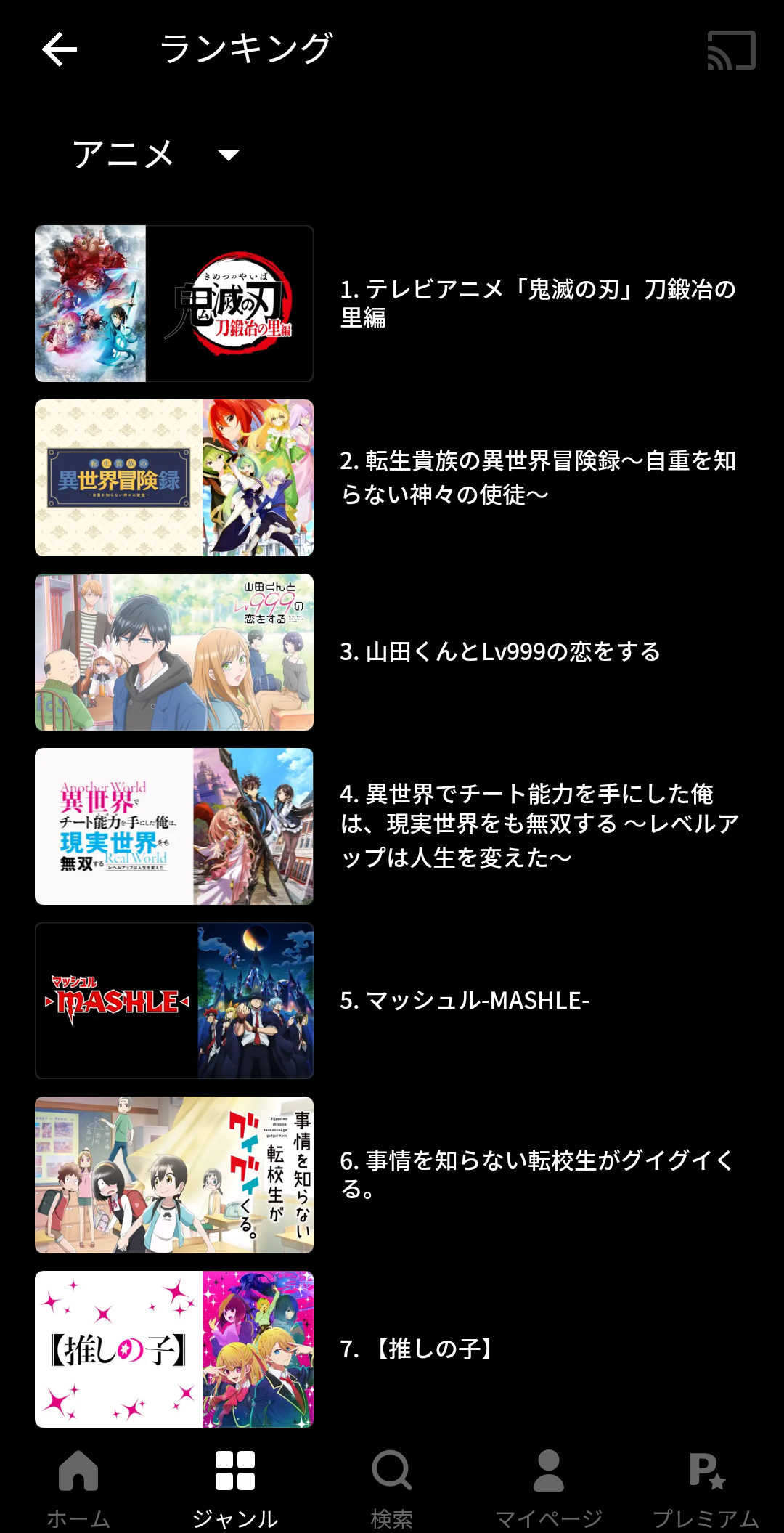The height and width of the screenshot is (1533, 784).
Task: Open 転生貴族の異世界冒険録 ranked second
Action: 392,478
